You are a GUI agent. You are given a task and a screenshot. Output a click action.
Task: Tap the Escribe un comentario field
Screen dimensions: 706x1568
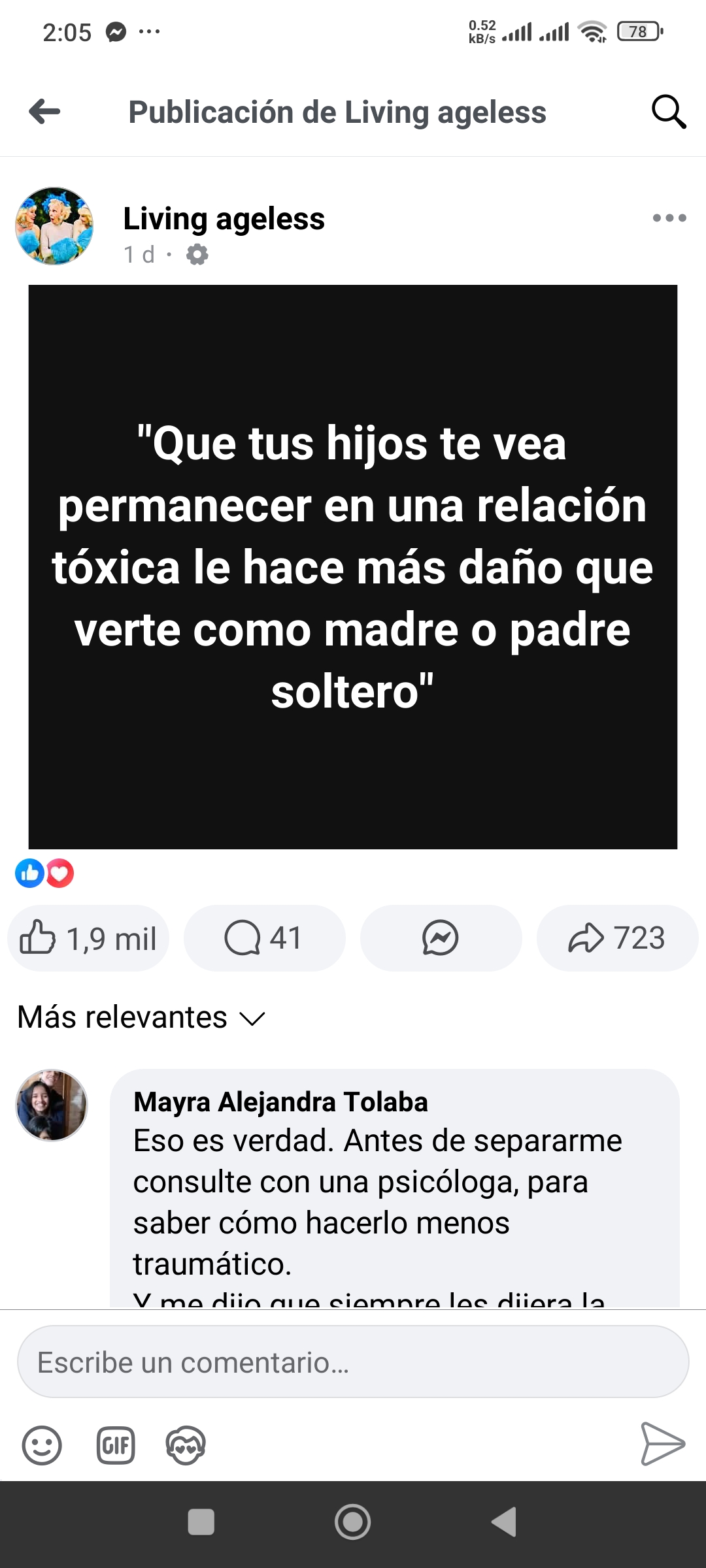tap(353, 1362)
